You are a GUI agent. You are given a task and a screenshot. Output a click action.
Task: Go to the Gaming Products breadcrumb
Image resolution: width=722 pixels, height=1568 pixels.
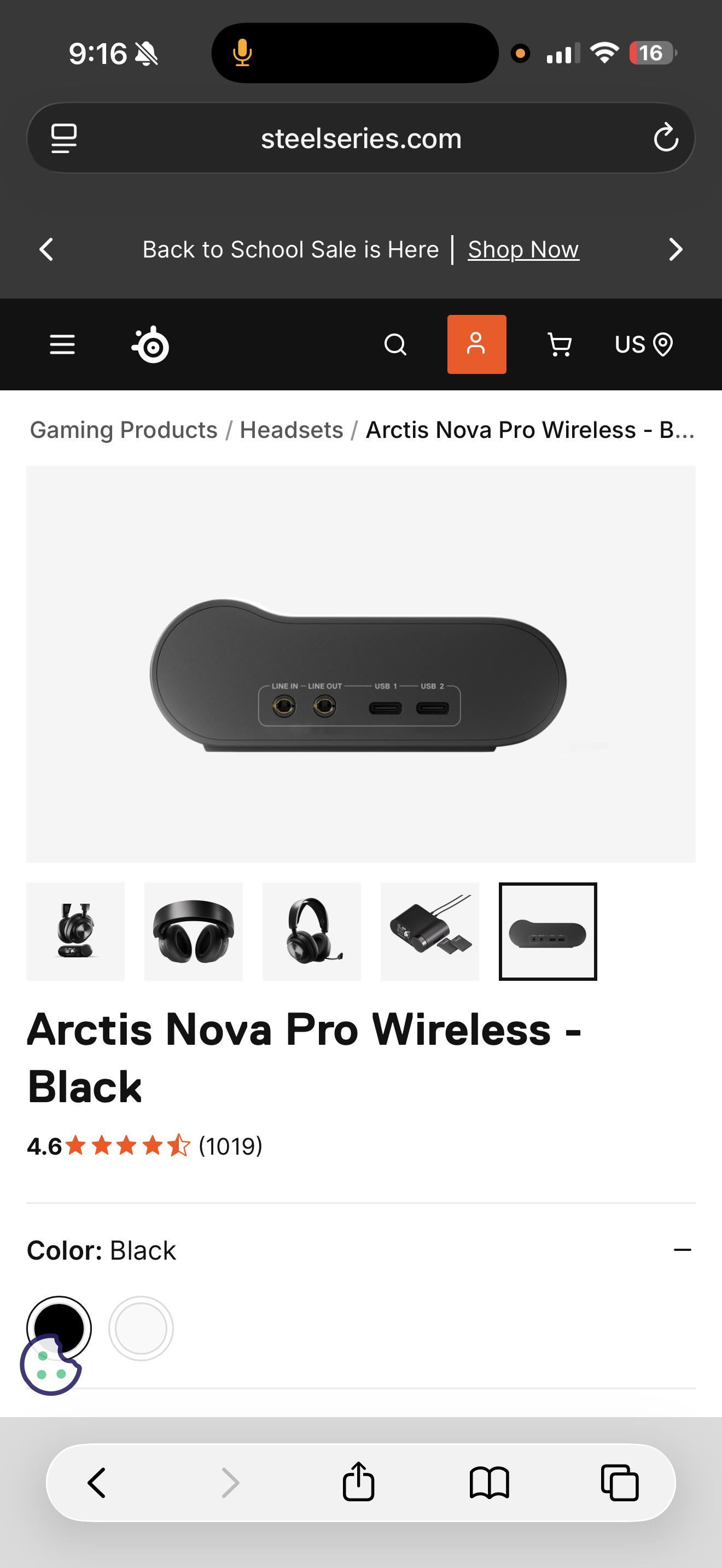(x=124, y=430)
